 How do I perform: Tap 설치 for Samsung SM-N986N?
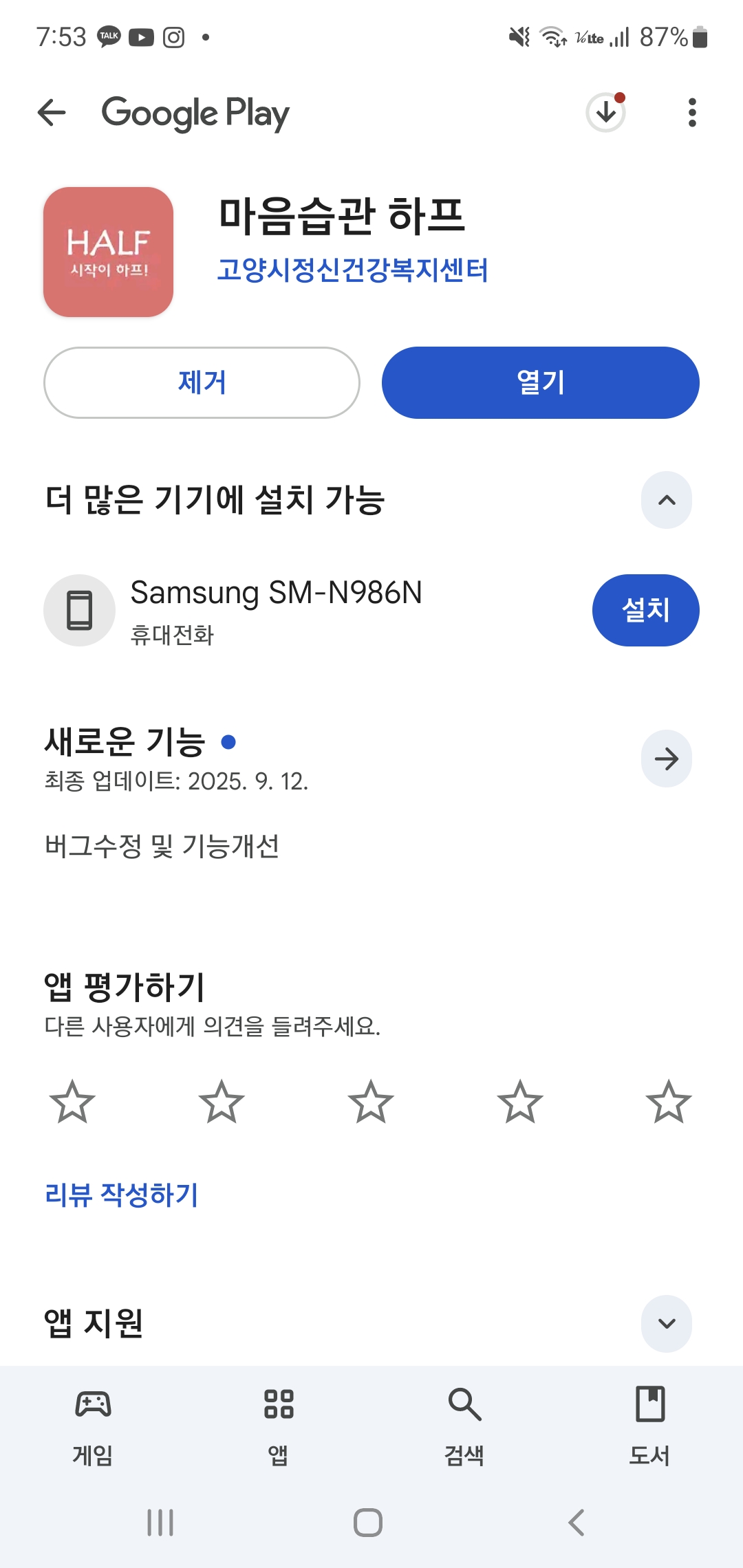click(645, 610)
